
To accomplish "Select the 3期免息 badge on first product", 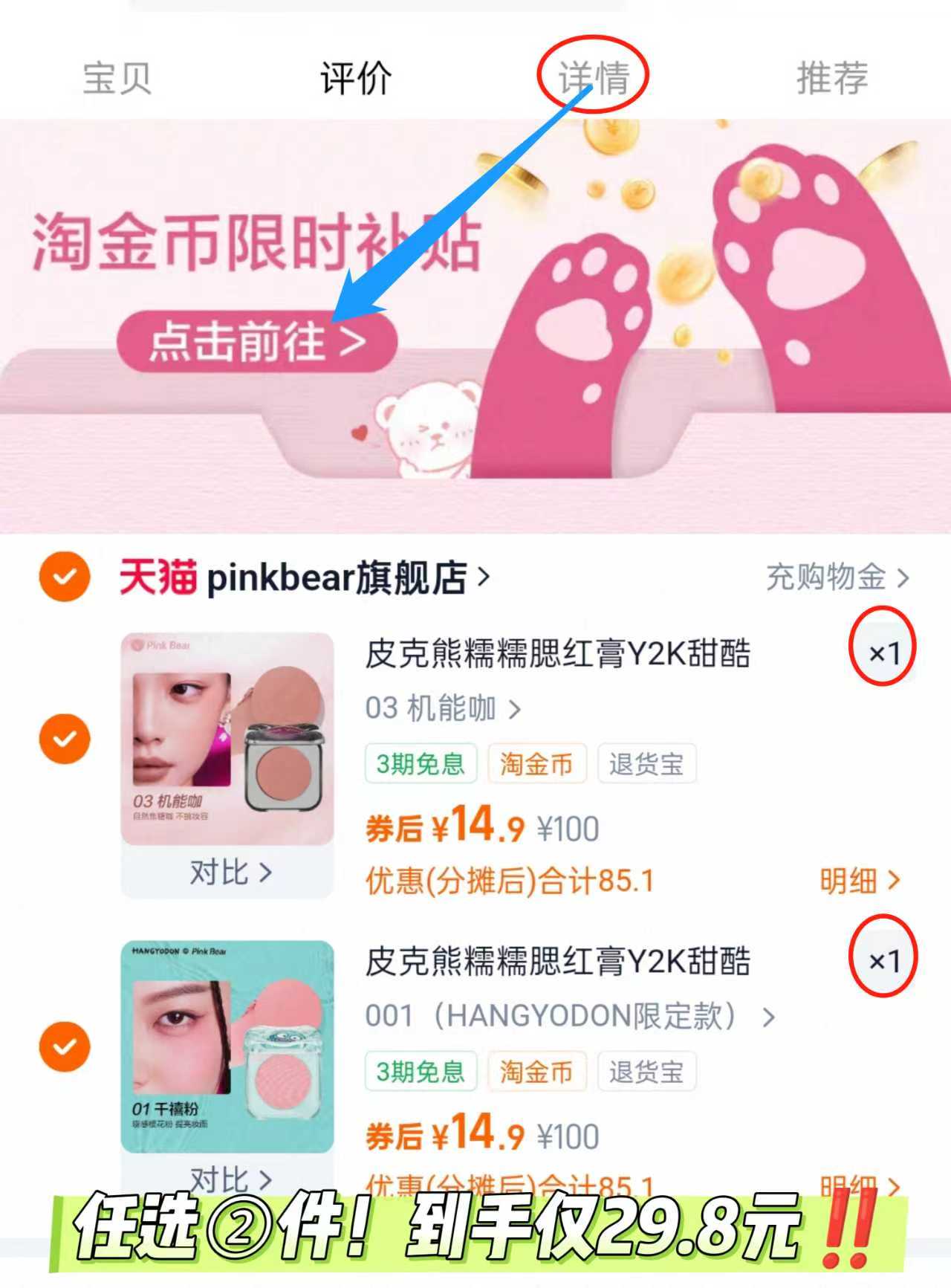I will 421,763.
